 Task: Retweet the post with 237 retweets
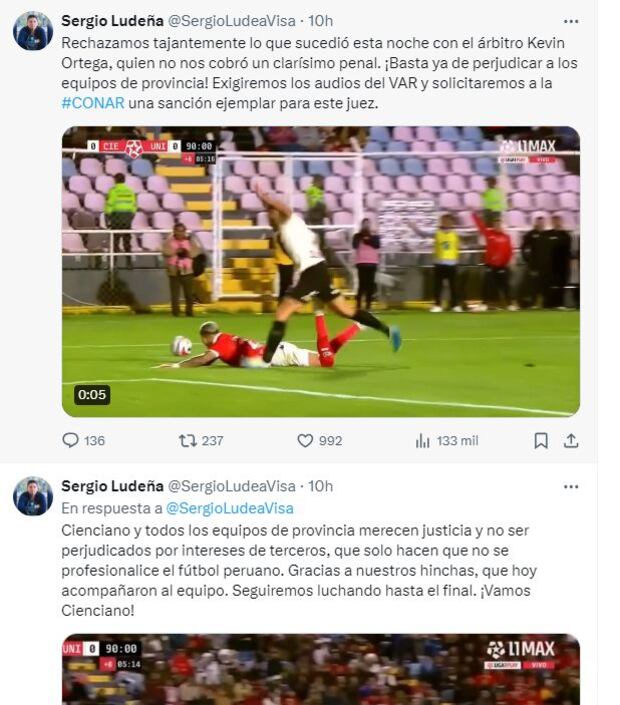point(188,440)
